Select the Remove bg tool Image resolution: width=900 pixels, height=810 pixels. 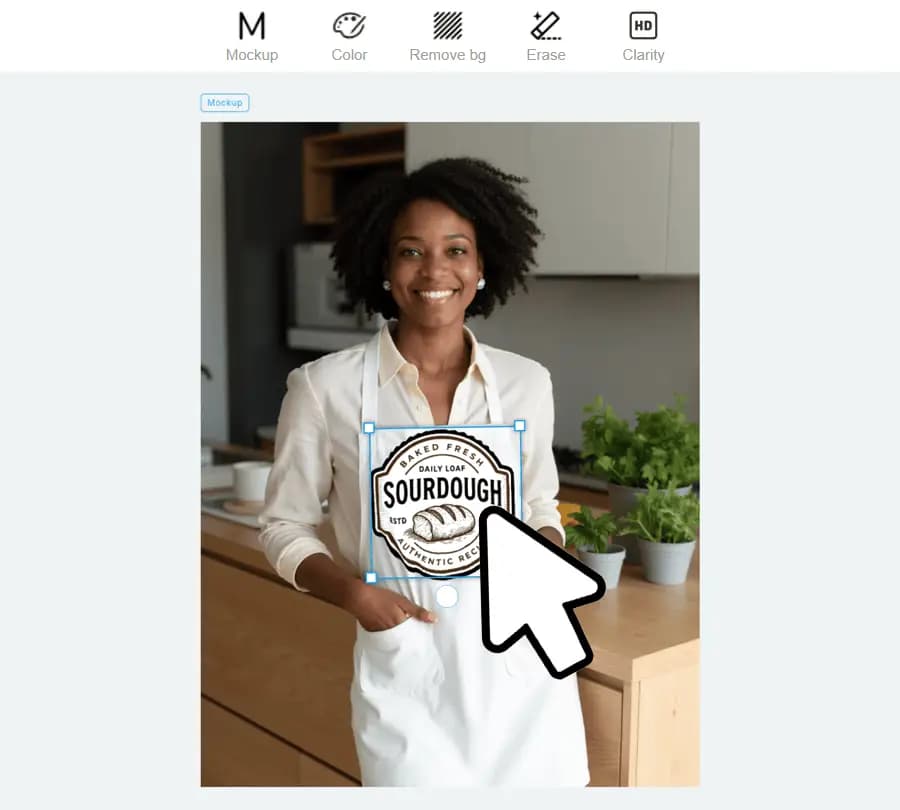[447, 36]
